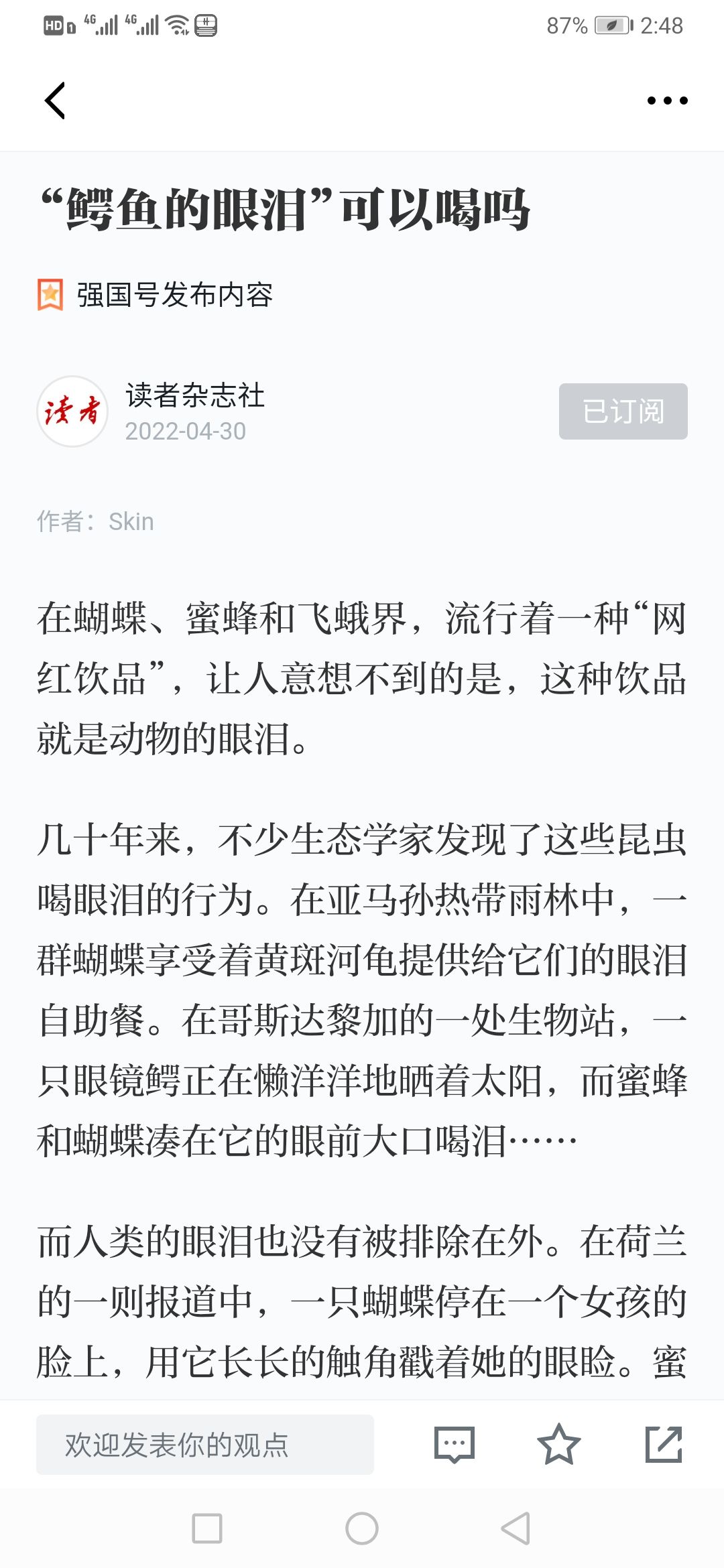Viewport: 724px width, 1568px height.
Task: Favorite this article with the star icon
Action: click(558, 1445)
